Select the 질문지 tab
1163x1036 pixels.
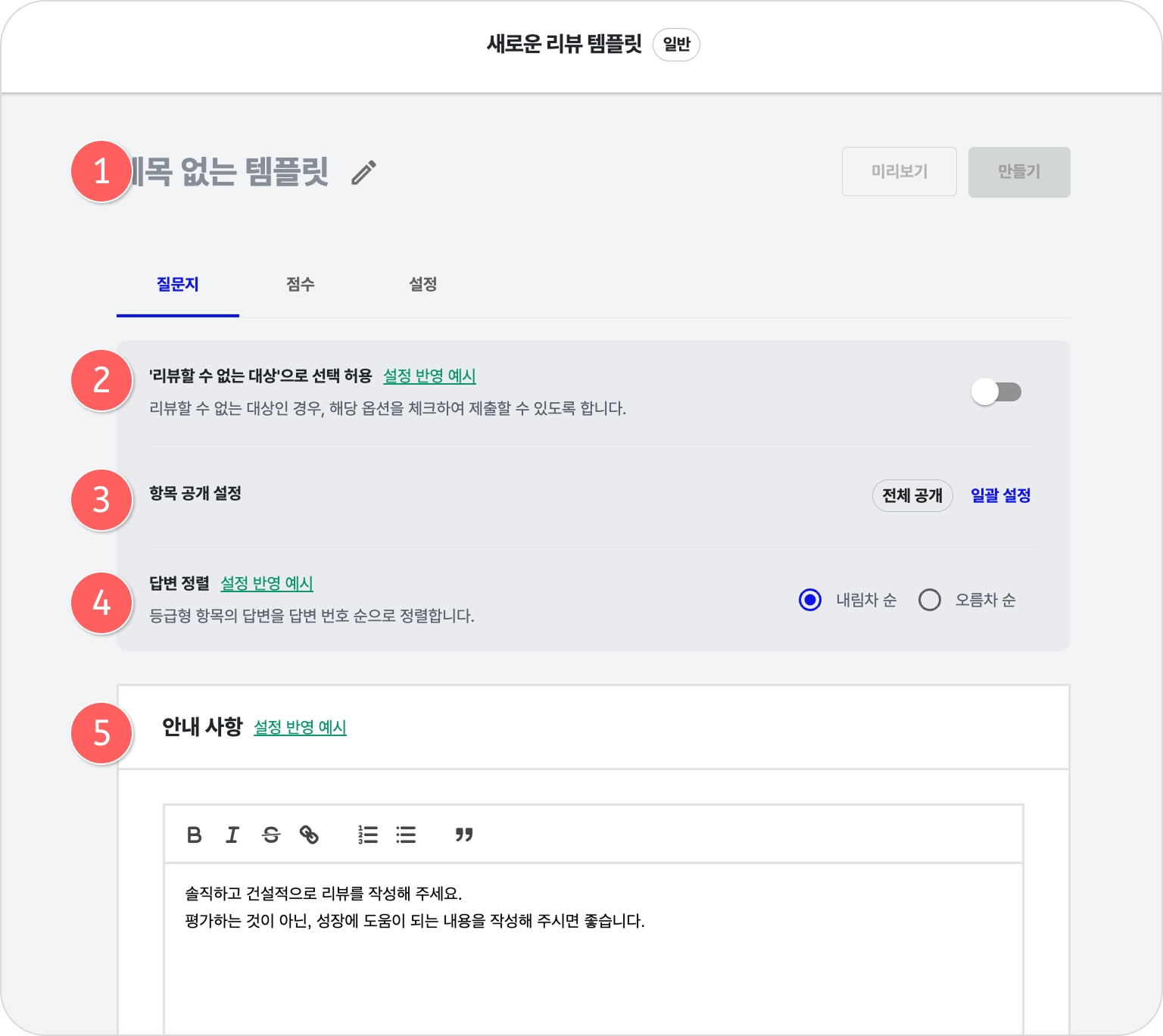(178, 285)
